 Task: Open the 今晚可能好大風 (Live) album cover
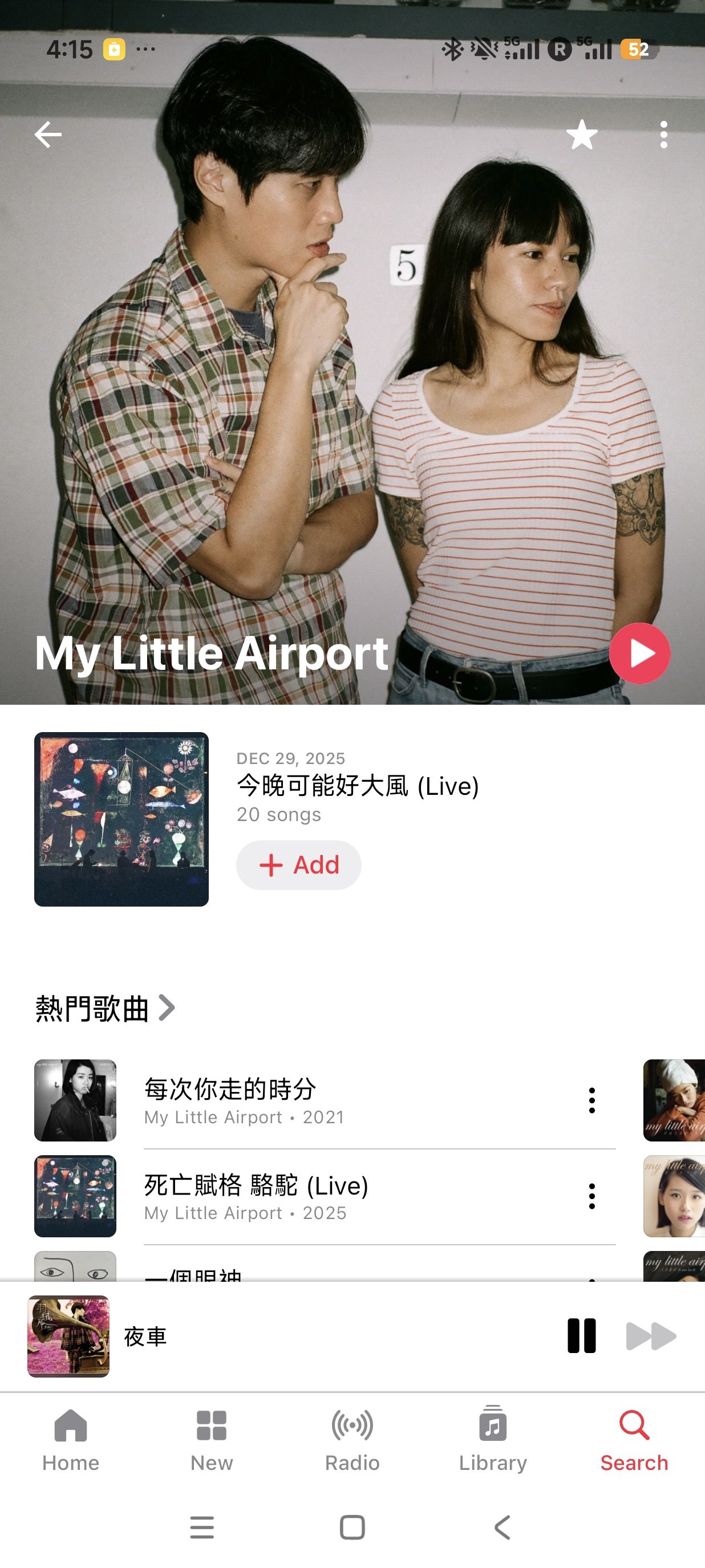(121, 819)
